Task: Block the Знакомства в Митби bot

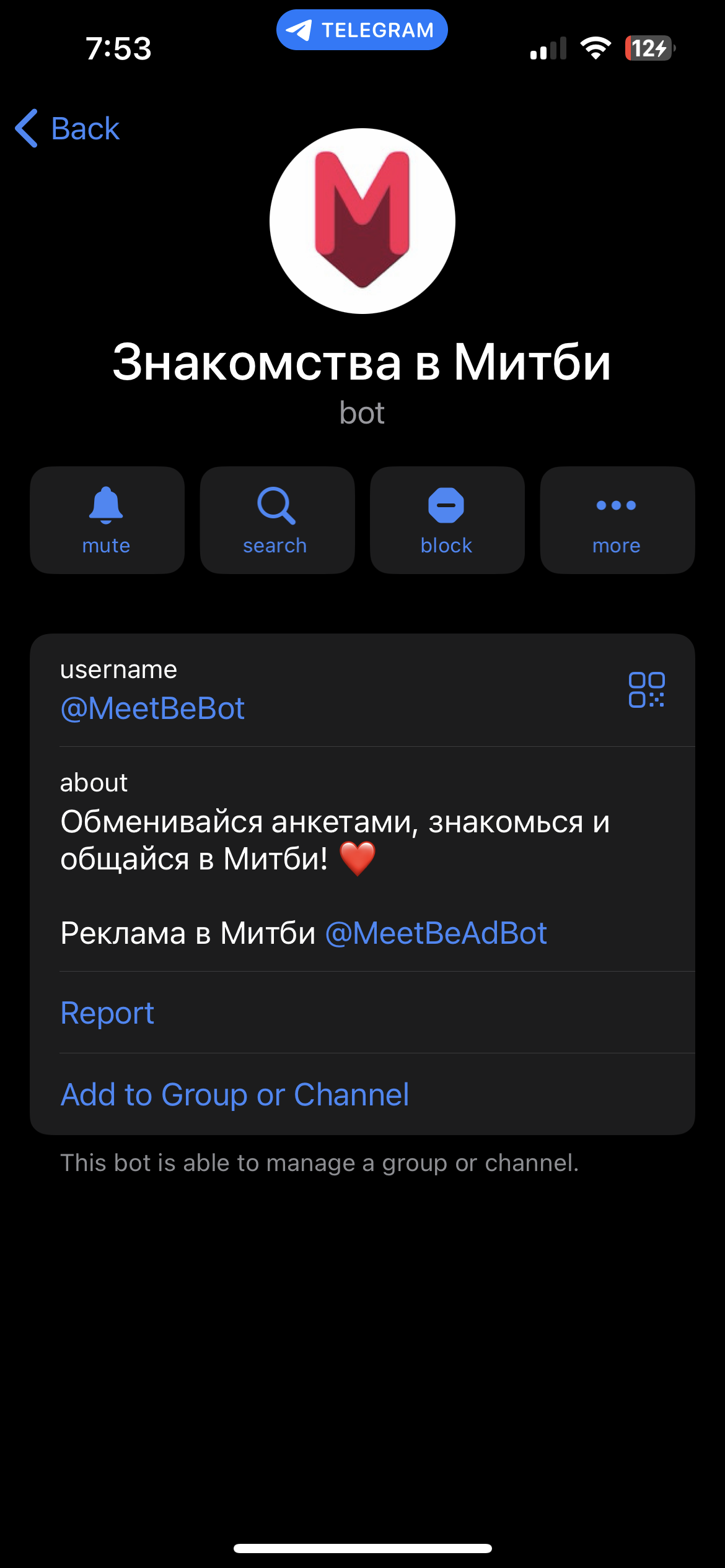Action: point(447,520)
